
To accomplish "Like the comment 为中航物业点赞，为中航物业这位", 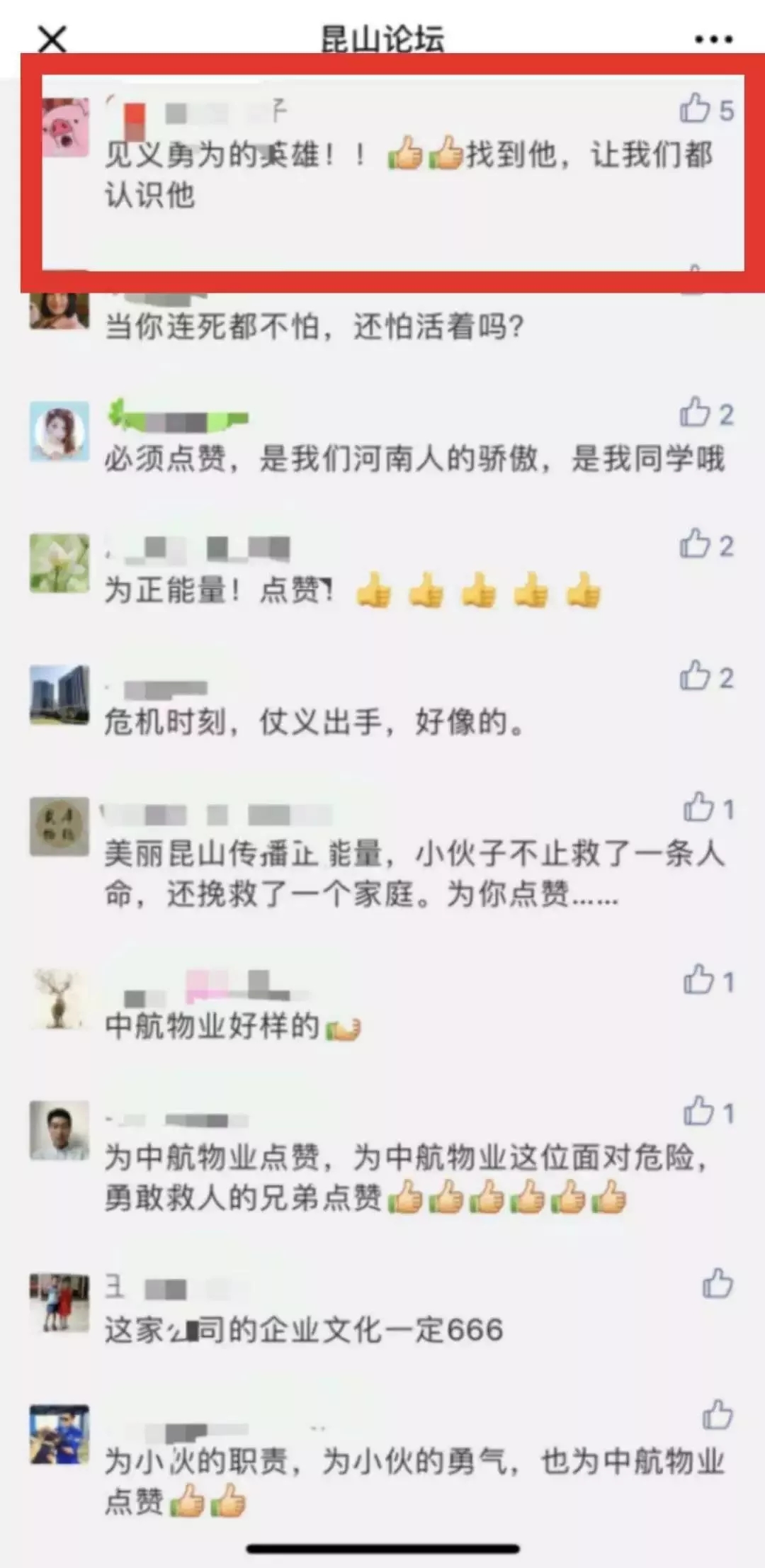I will tap(698, 1112).
